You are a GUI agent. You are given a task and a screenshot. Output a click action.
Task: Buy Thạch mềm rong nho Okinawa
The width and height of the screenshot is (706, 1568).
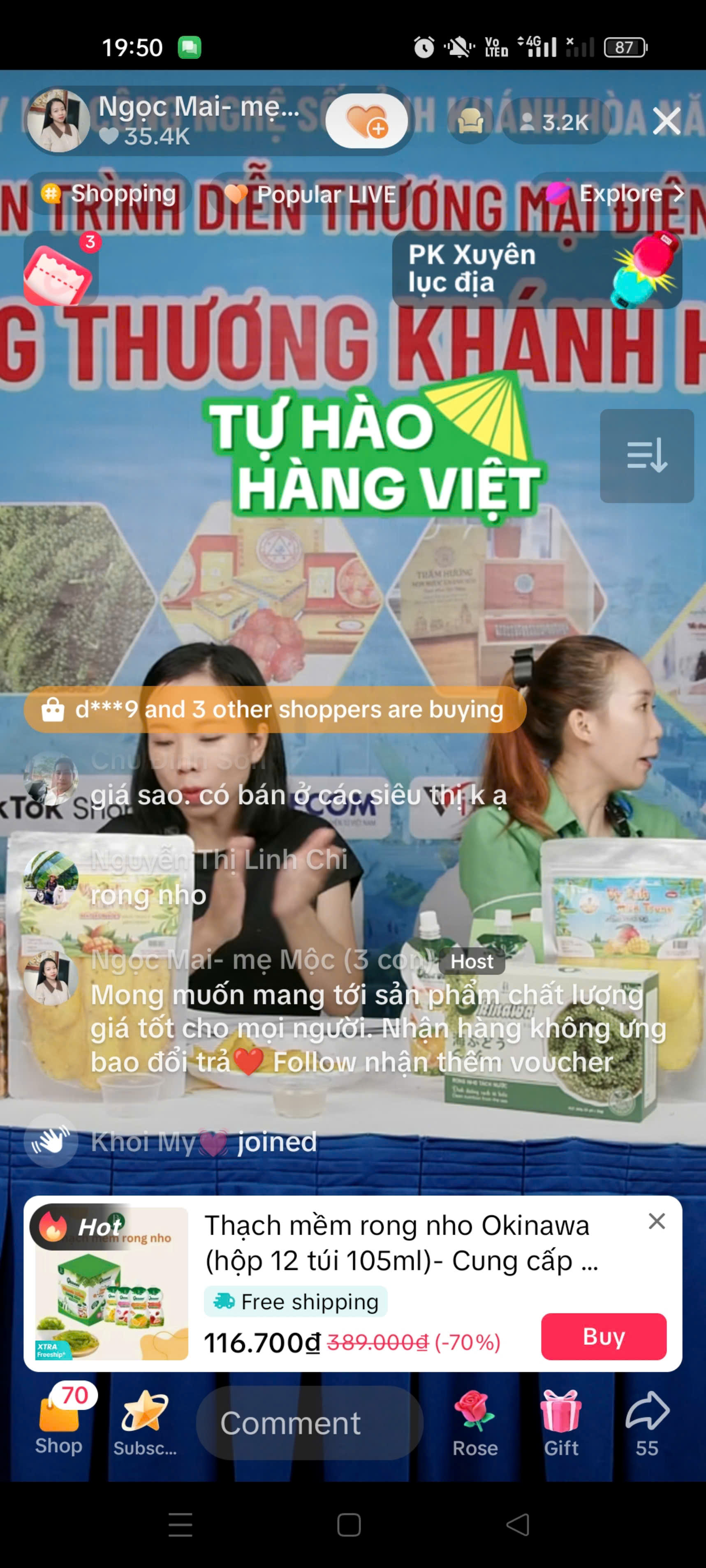point(603,1336)
